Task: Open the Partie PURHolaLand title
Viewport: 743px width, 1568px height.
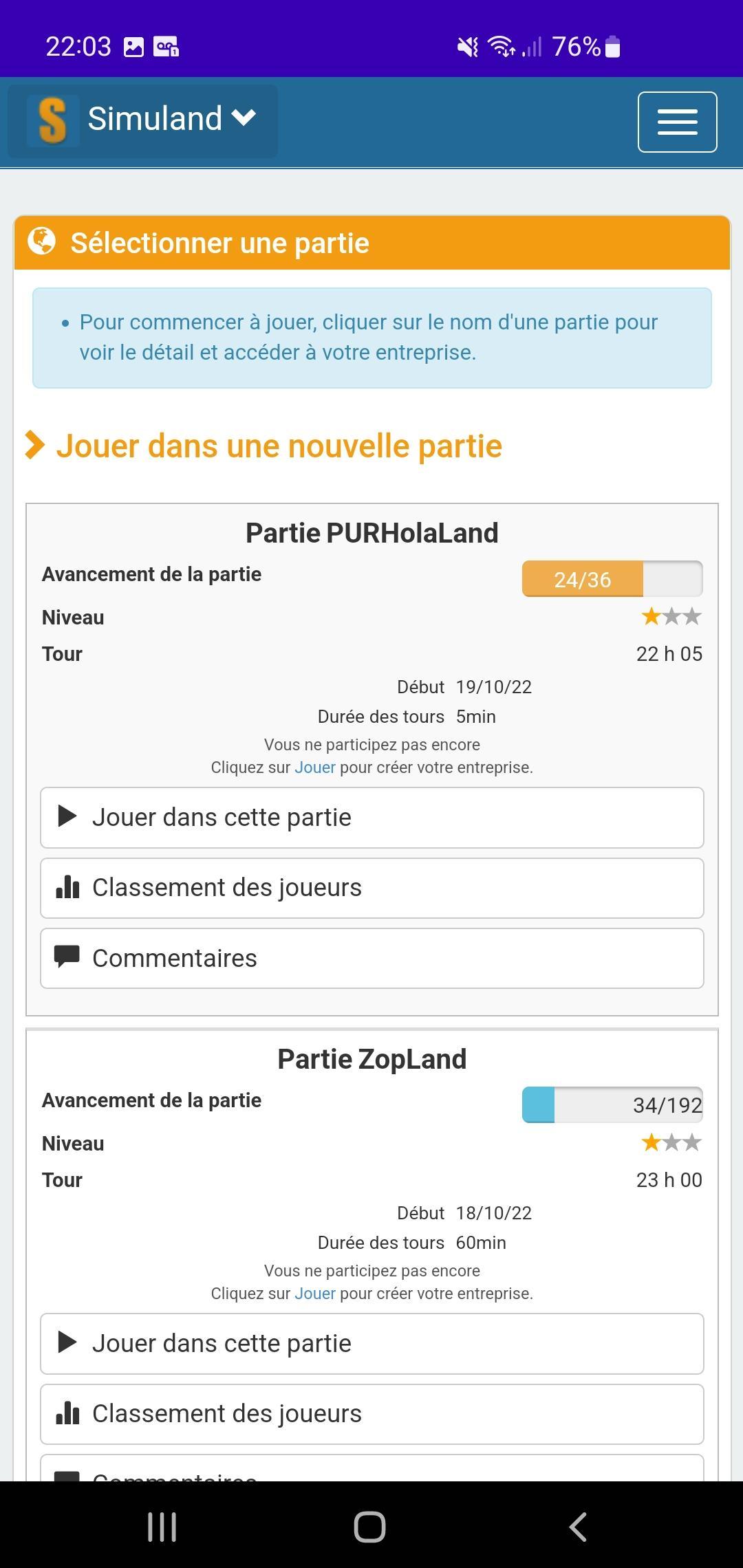Action: coord(371,533)
